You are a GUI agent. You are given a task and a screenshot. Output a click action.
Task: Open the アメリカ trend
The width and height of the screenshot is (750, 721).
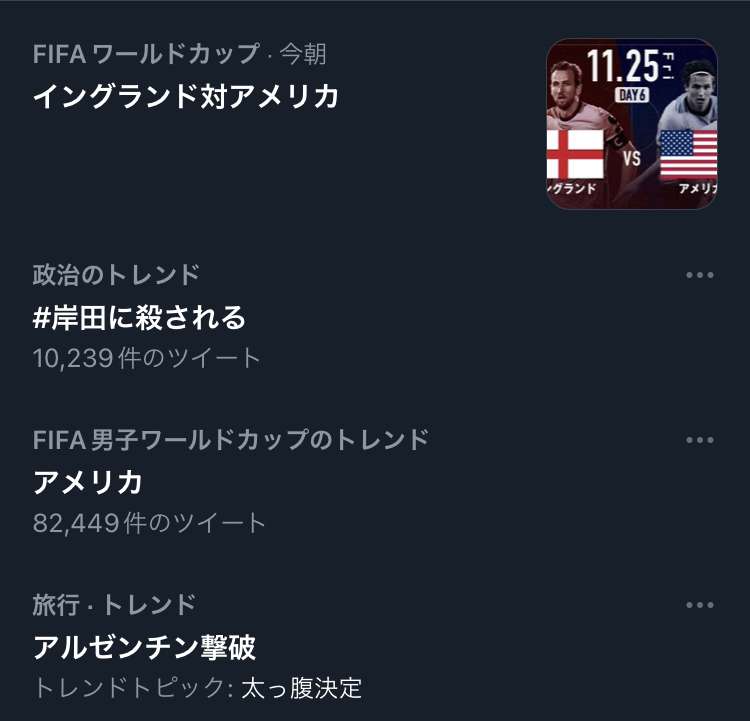tap(88, 483)
